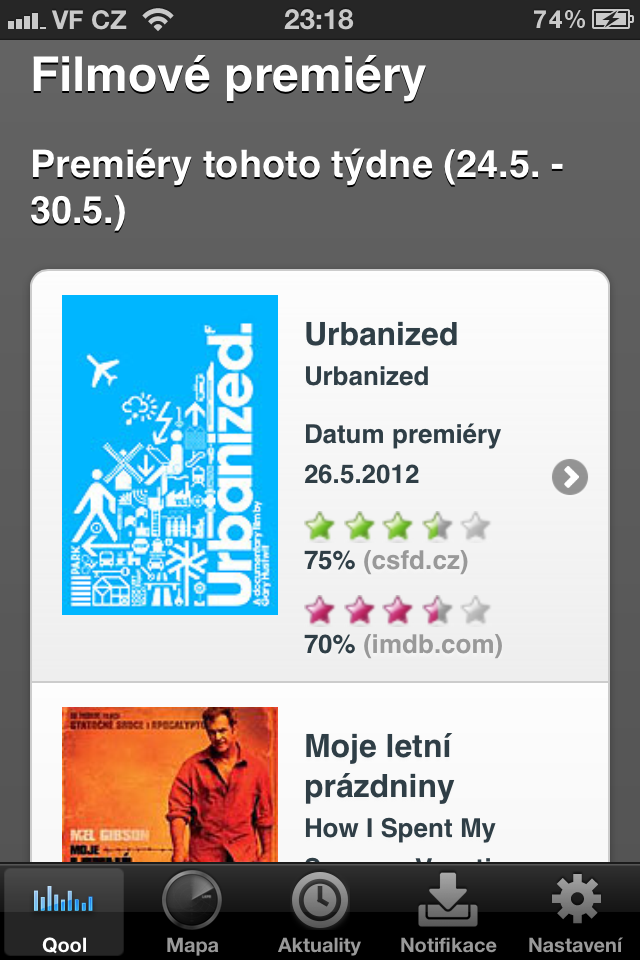Tap the chevron arrow next to Urbanized

click(x=569, y=477)
